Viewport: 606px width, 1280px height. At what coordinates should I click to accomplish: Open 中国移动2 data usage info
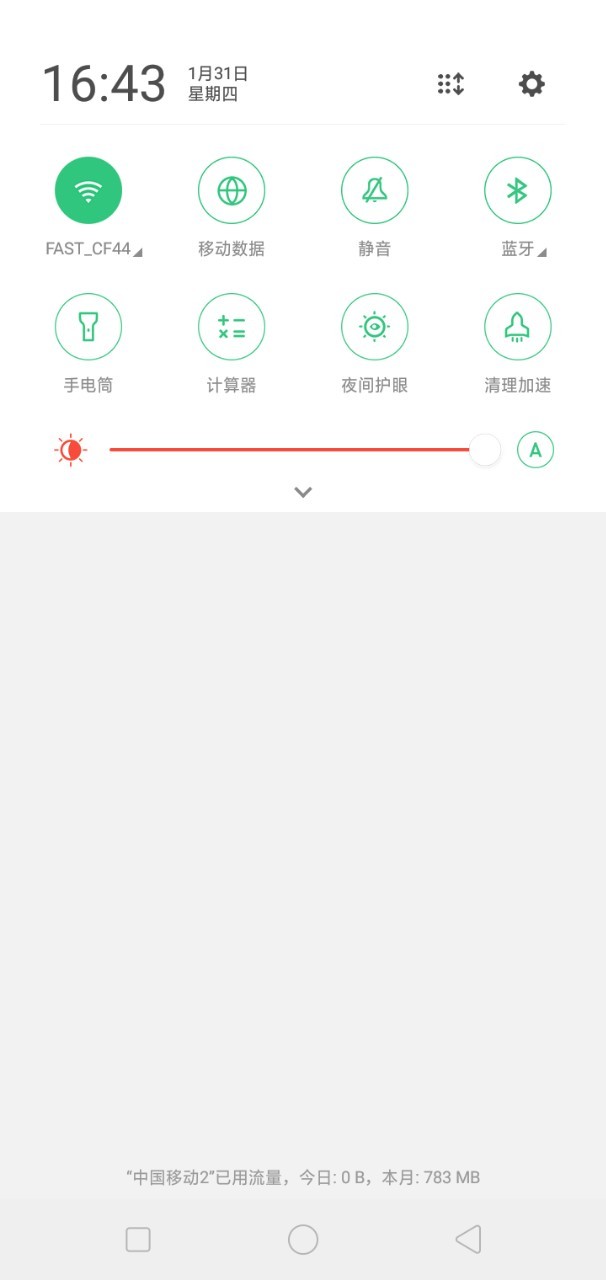(x=303, y=1177)
